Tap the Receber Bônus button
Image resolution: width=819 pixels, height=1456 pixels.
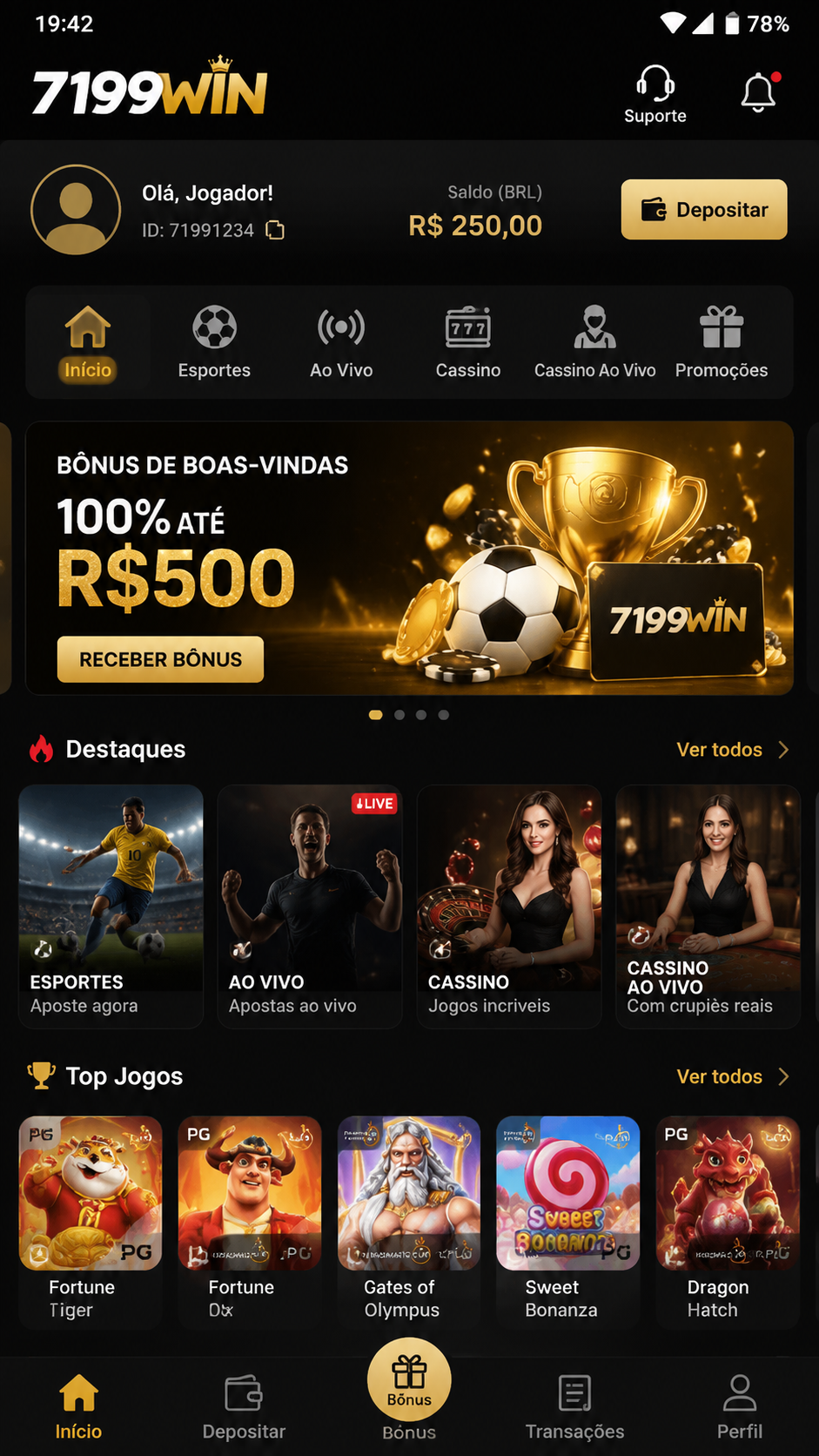(160, 659)
